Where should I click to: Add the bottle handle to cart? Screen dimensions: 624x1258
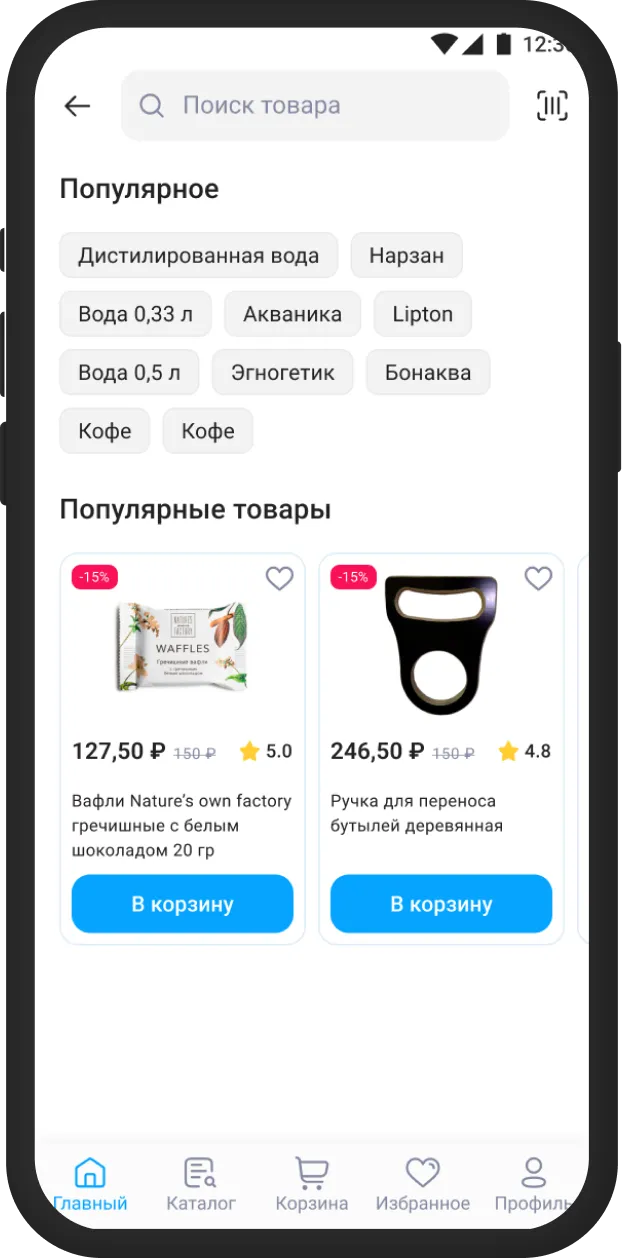[441, 904]
